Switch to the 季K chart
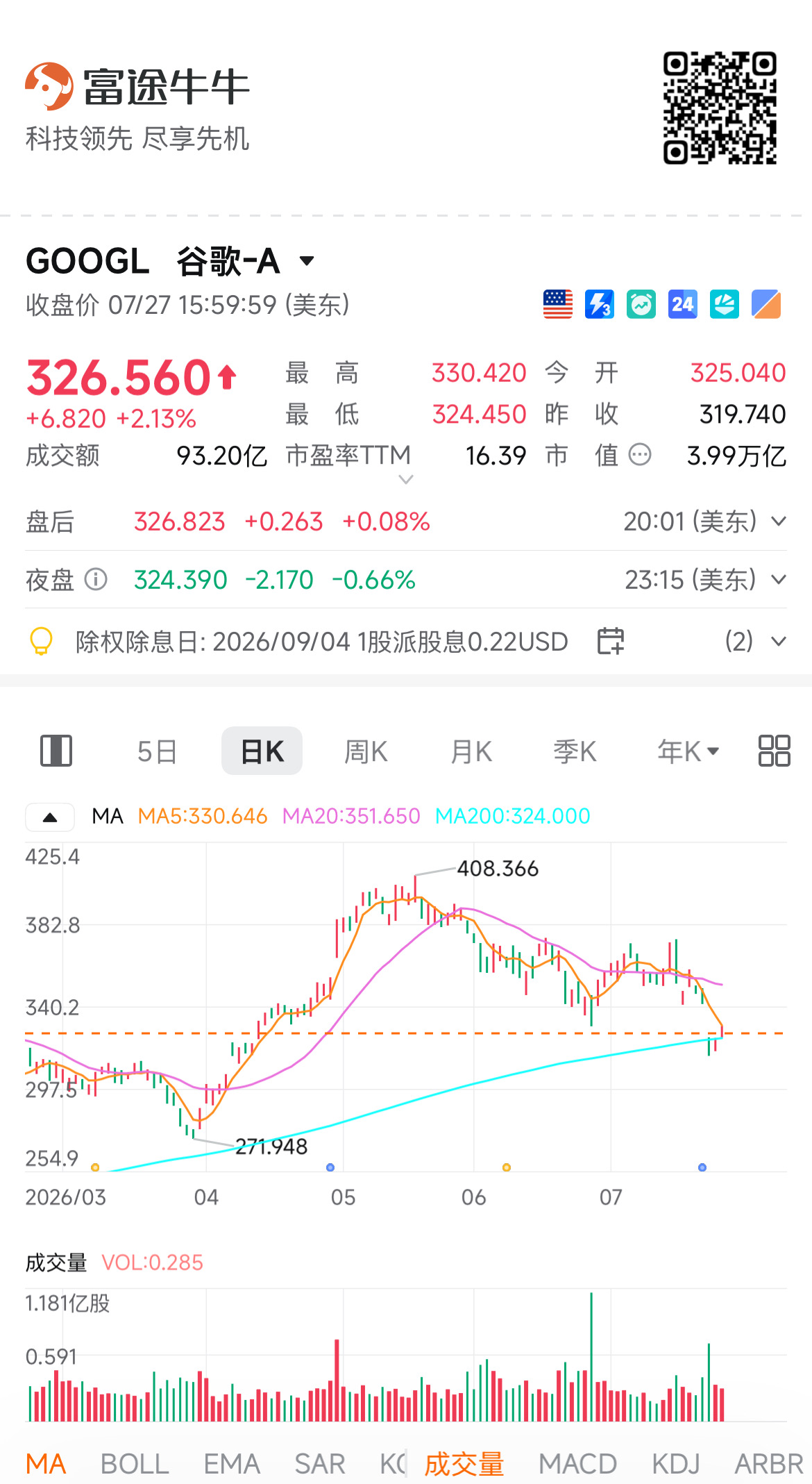The image size is (812, 1484). coord(575,751)
